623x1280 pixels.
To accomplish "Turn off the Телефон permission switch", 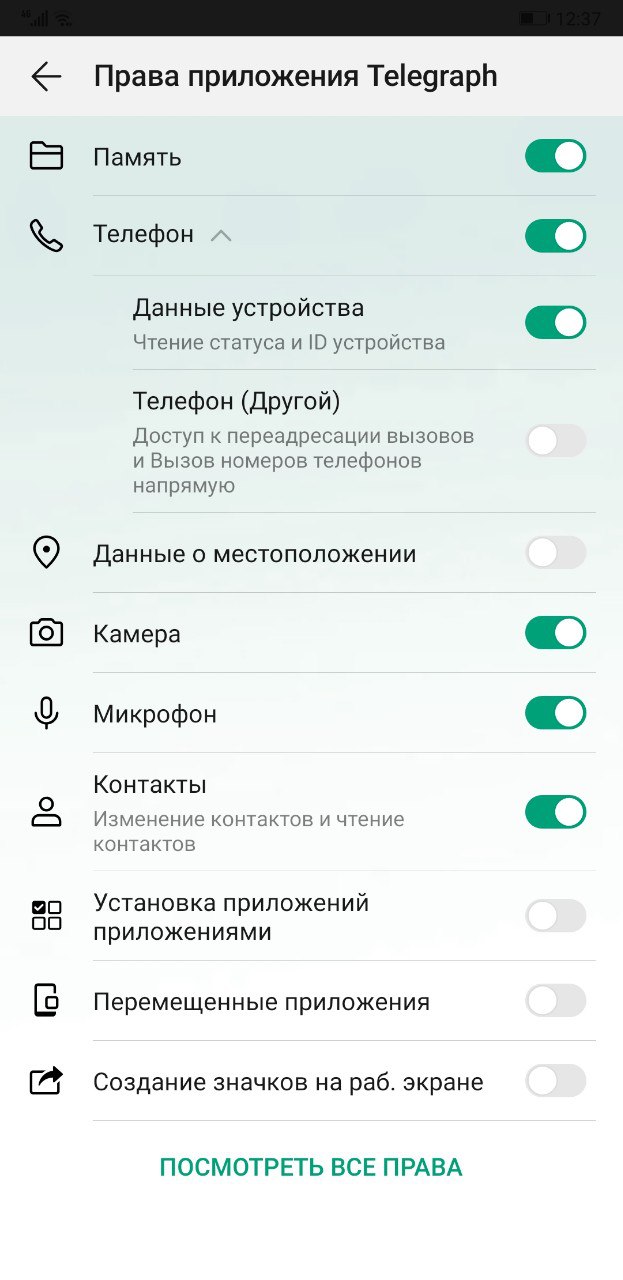I will pos(555,236).
